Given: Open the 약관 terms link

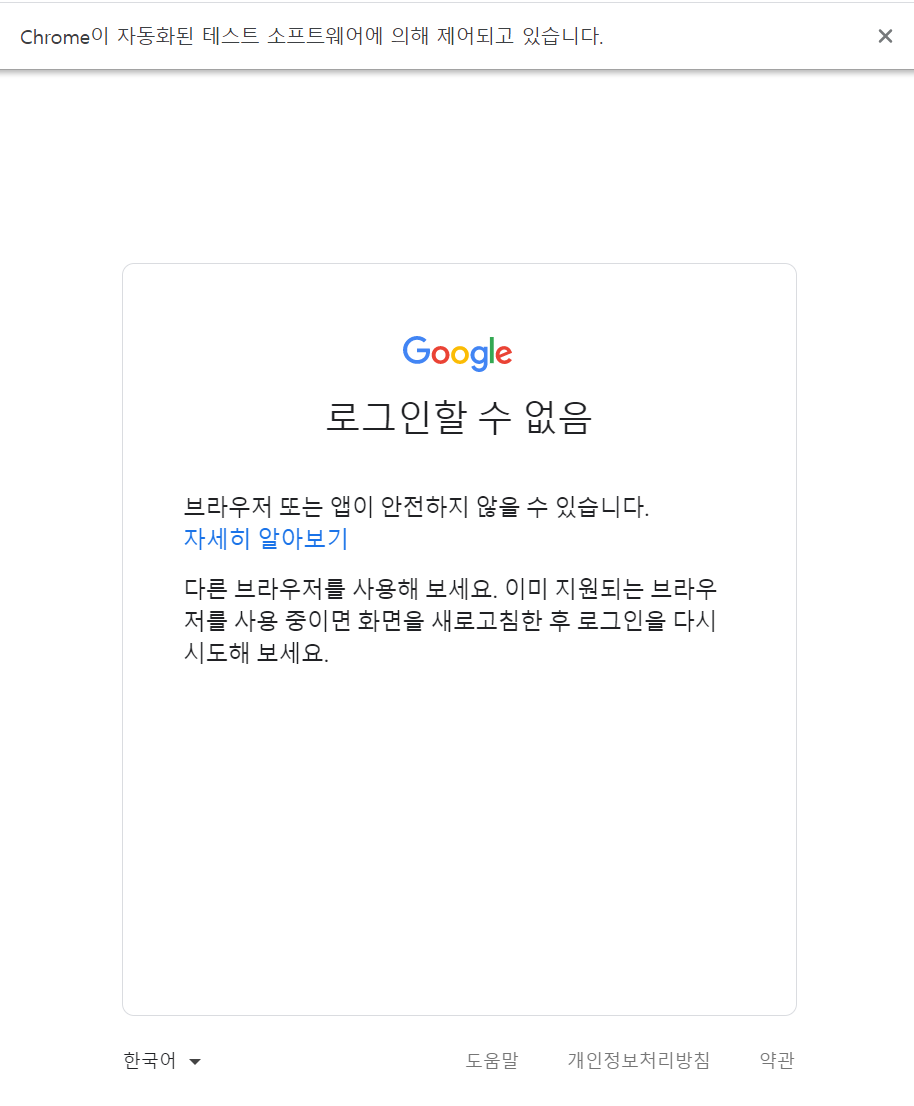Looking at the screenshot, I should click(777, 1061).
